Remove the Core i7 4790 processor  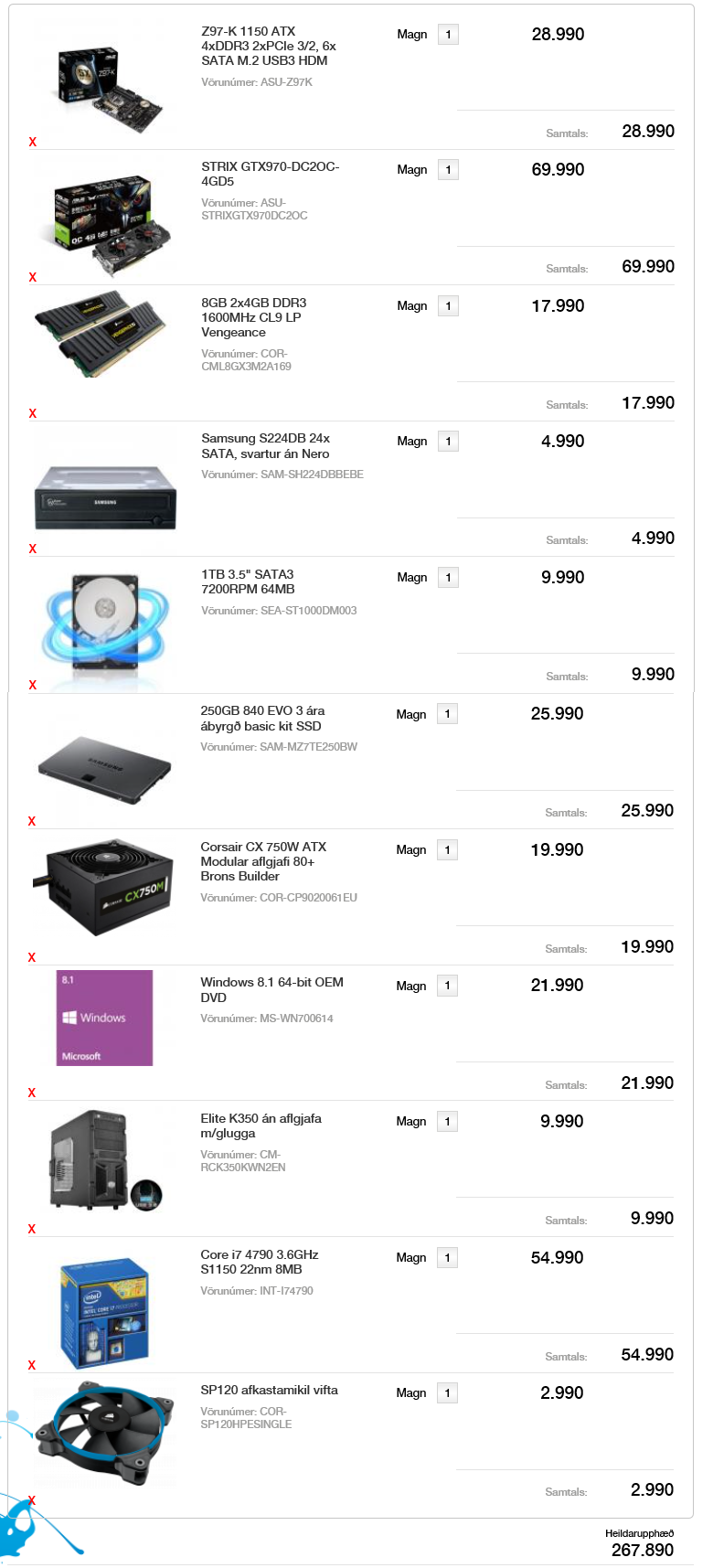32,1365
